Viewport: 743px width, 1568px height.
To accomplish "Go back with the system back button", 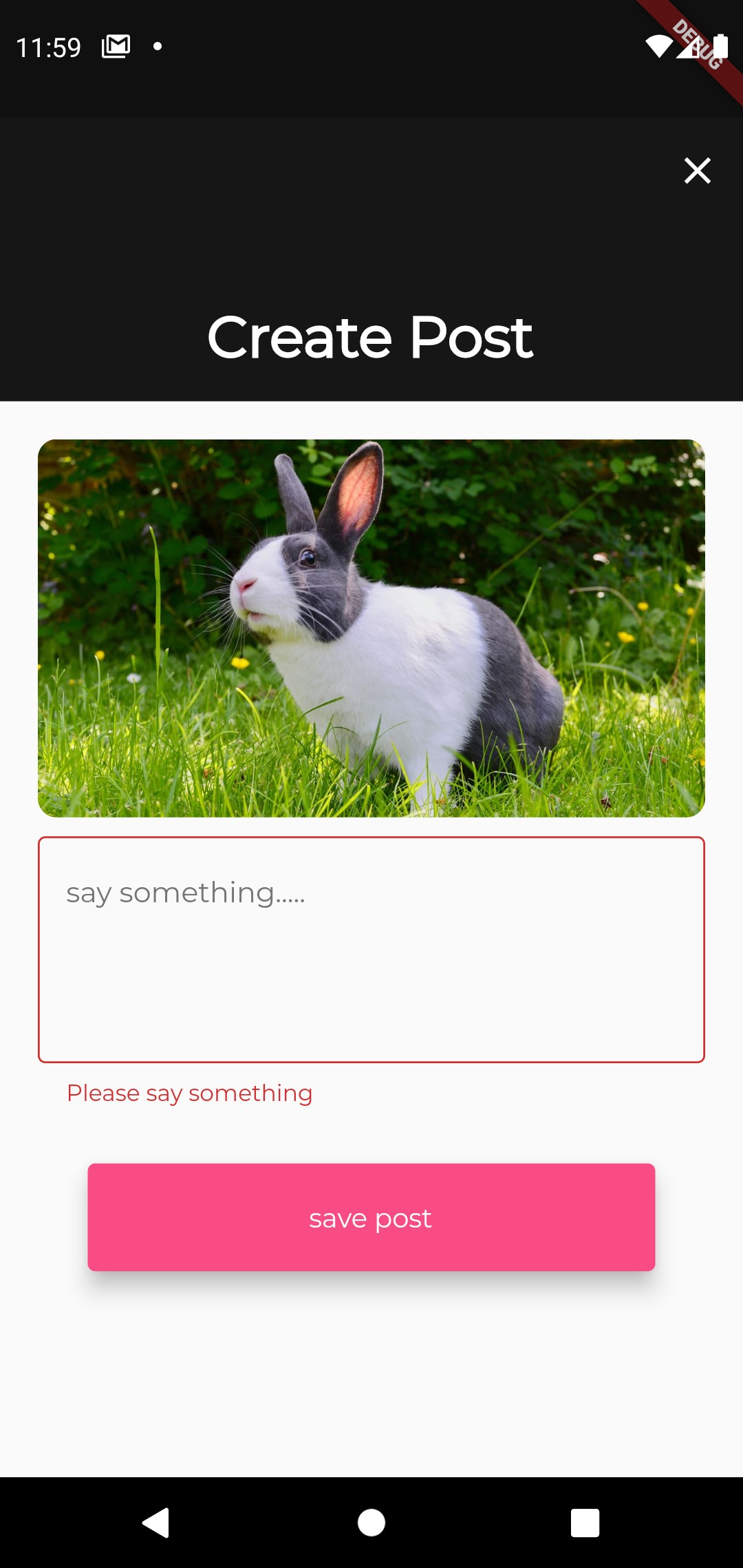I will [156, 1522].
